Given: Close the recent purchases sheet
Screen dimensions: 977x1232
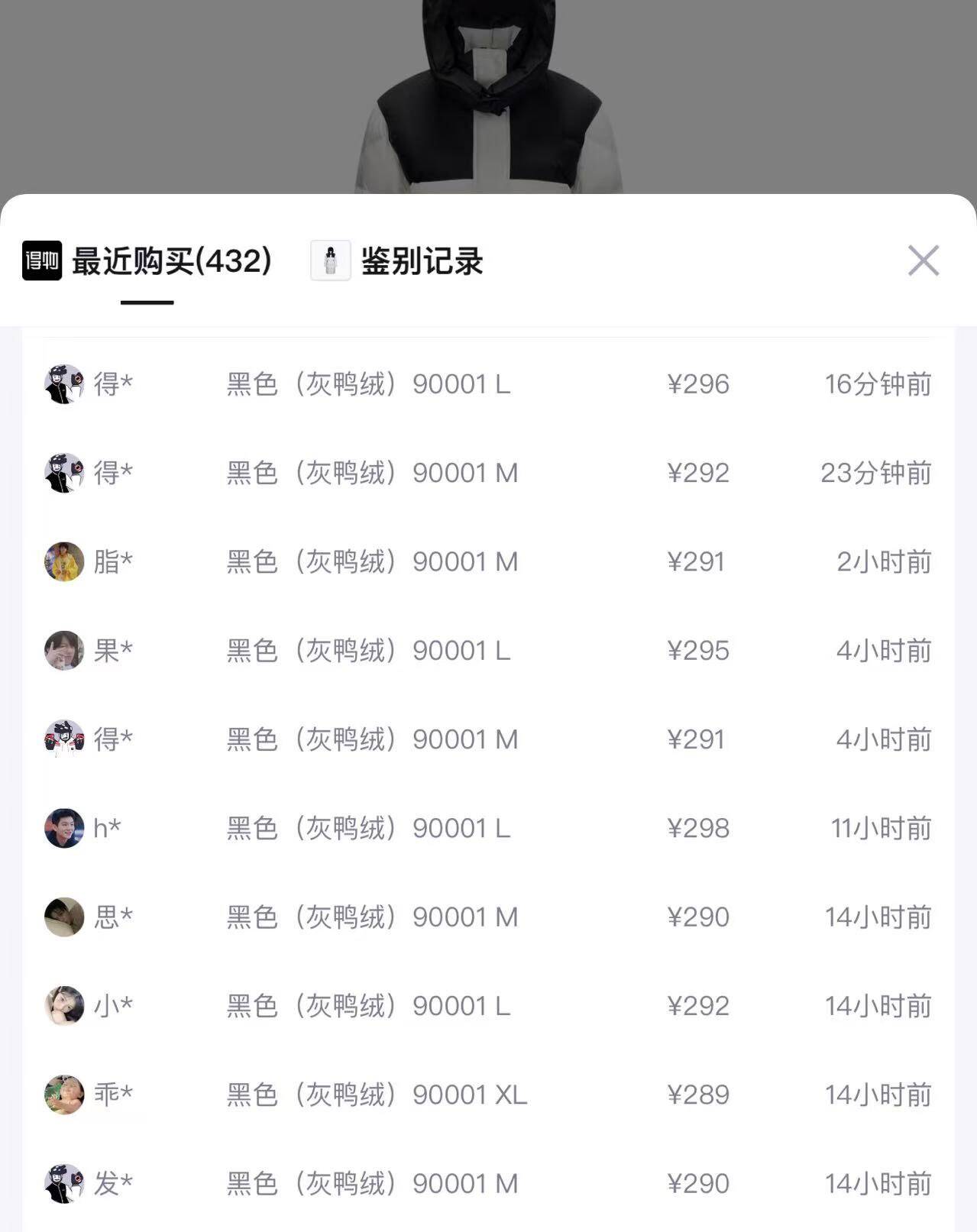Looking at the screenshot, I should (x=923, y=260).
